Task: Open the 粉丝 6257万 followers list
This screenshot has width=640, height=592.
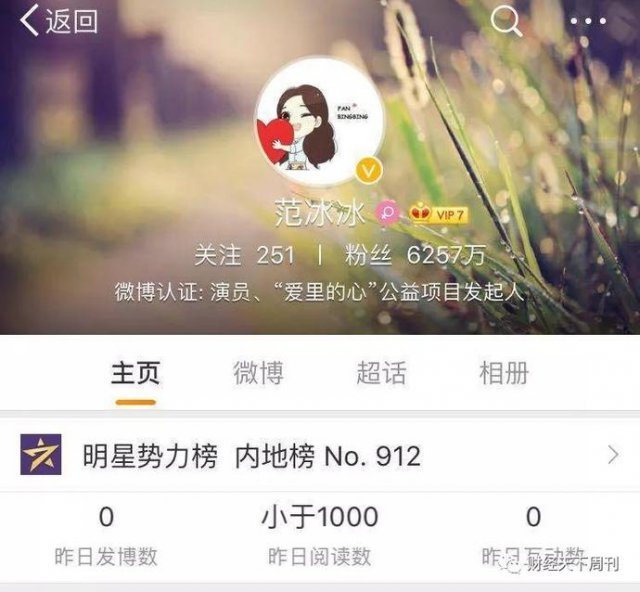Action: point(420,255)
